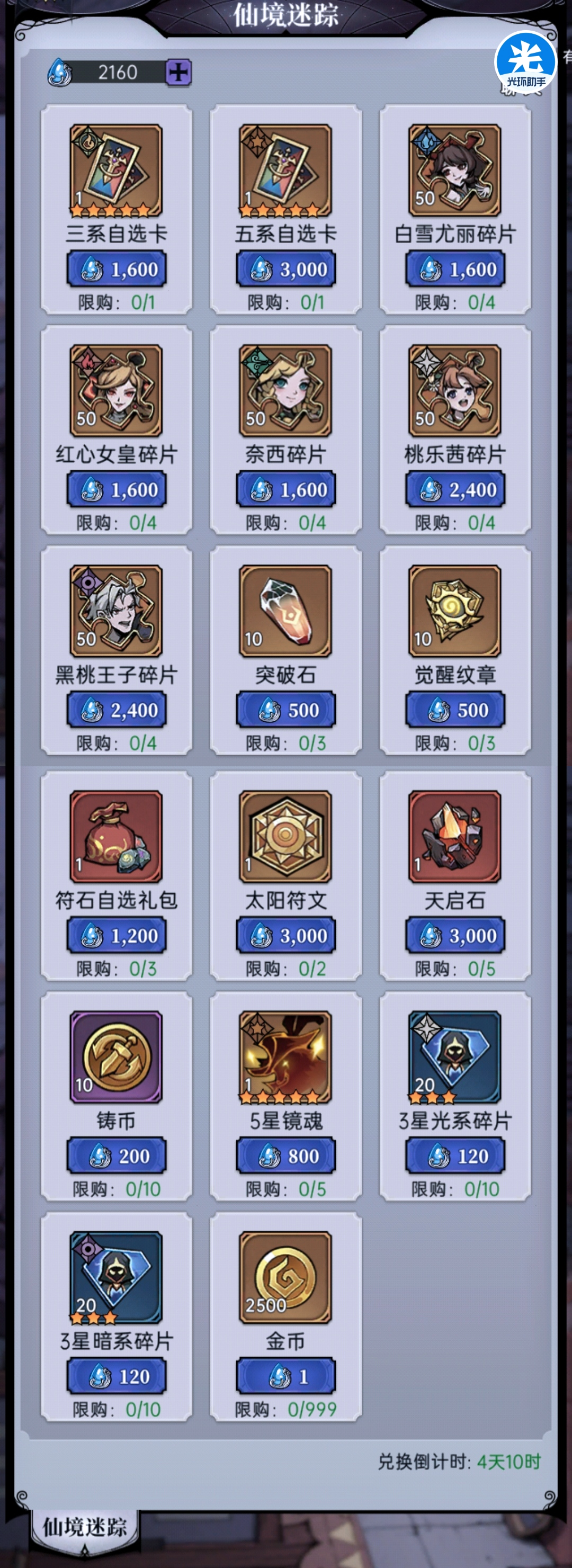
Task: Buy 3星光系碎片 for 120
Action: coord(454,1156)
